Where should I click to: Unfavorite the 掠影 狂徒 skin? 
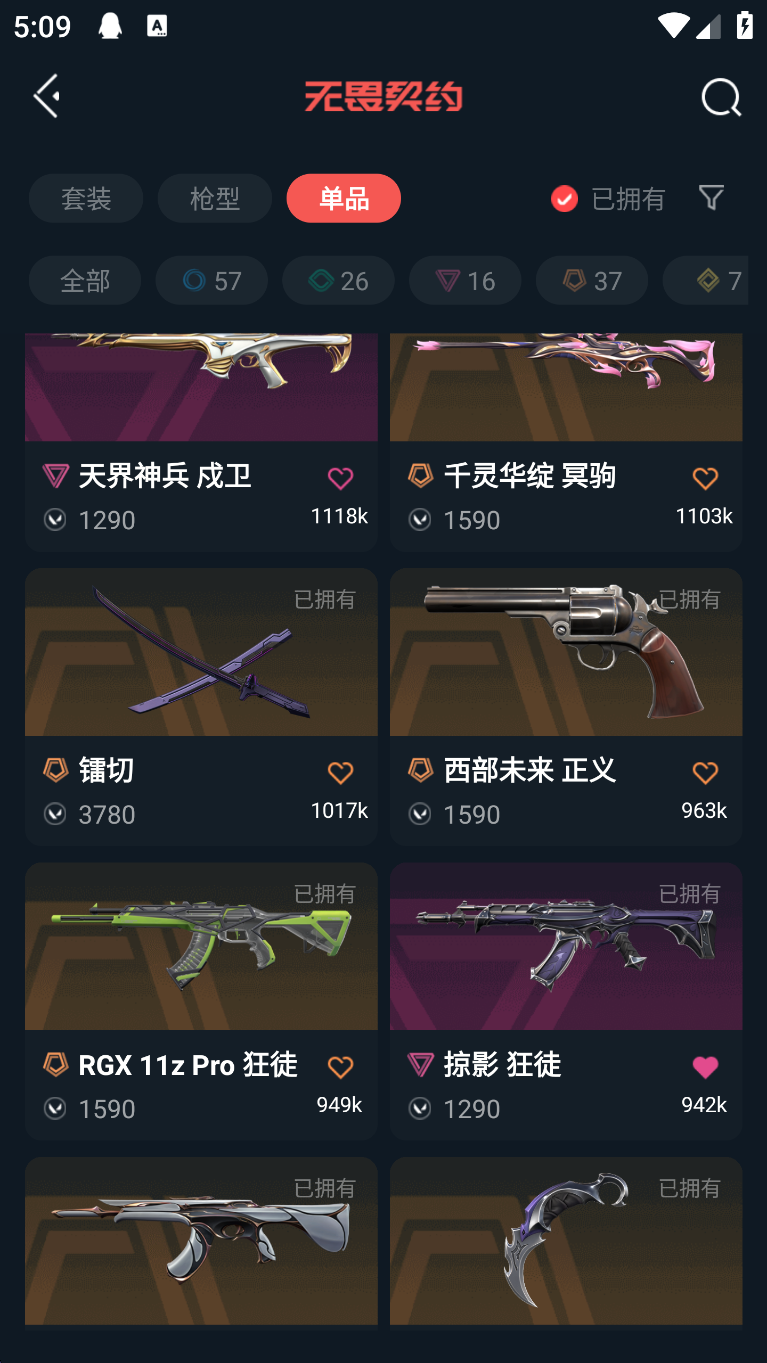point(705,1068)
